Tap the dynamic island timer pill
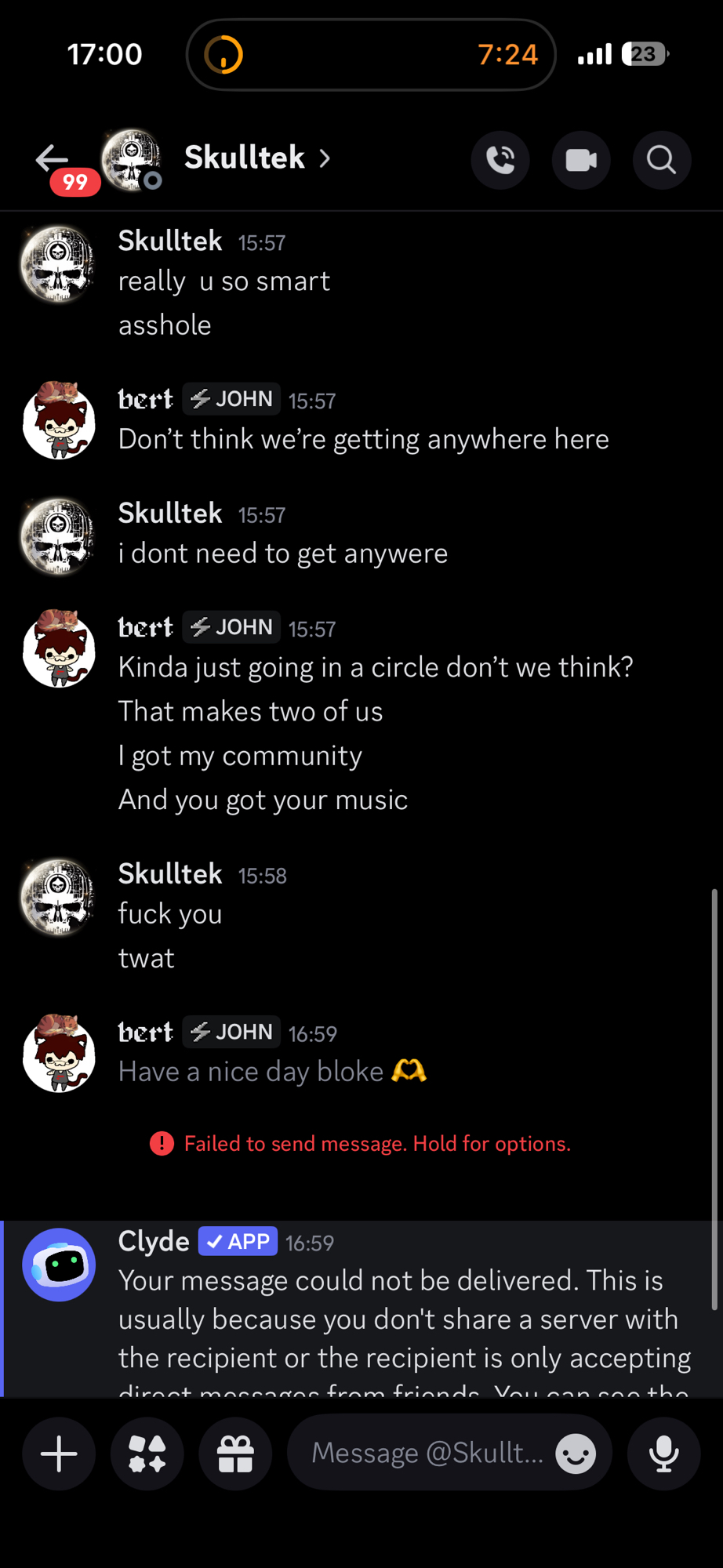The height and width of the screenshot is (1568, 723). pyautogui.click(x=370, y=55)
